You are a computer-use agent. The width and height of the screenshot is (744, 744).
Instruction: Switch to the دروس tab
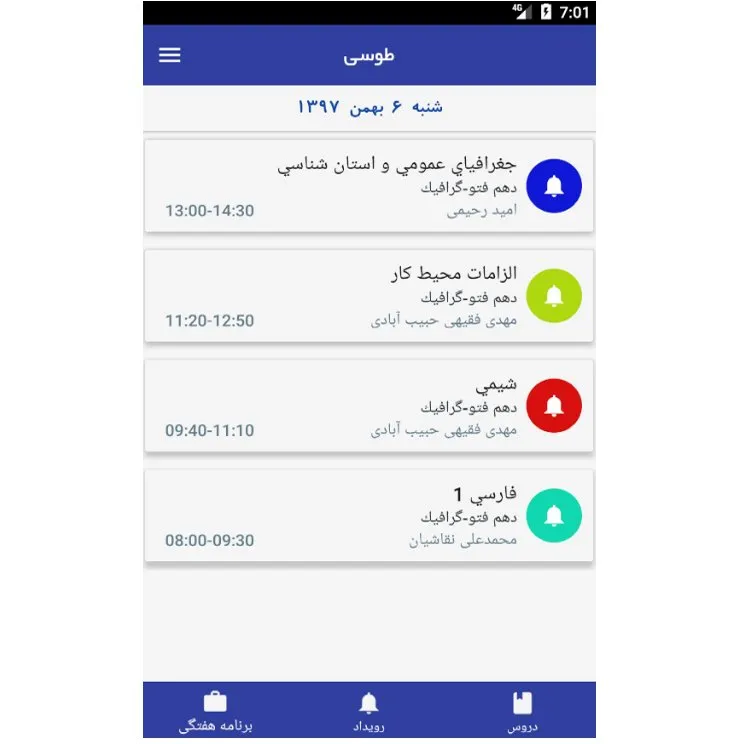522,711
